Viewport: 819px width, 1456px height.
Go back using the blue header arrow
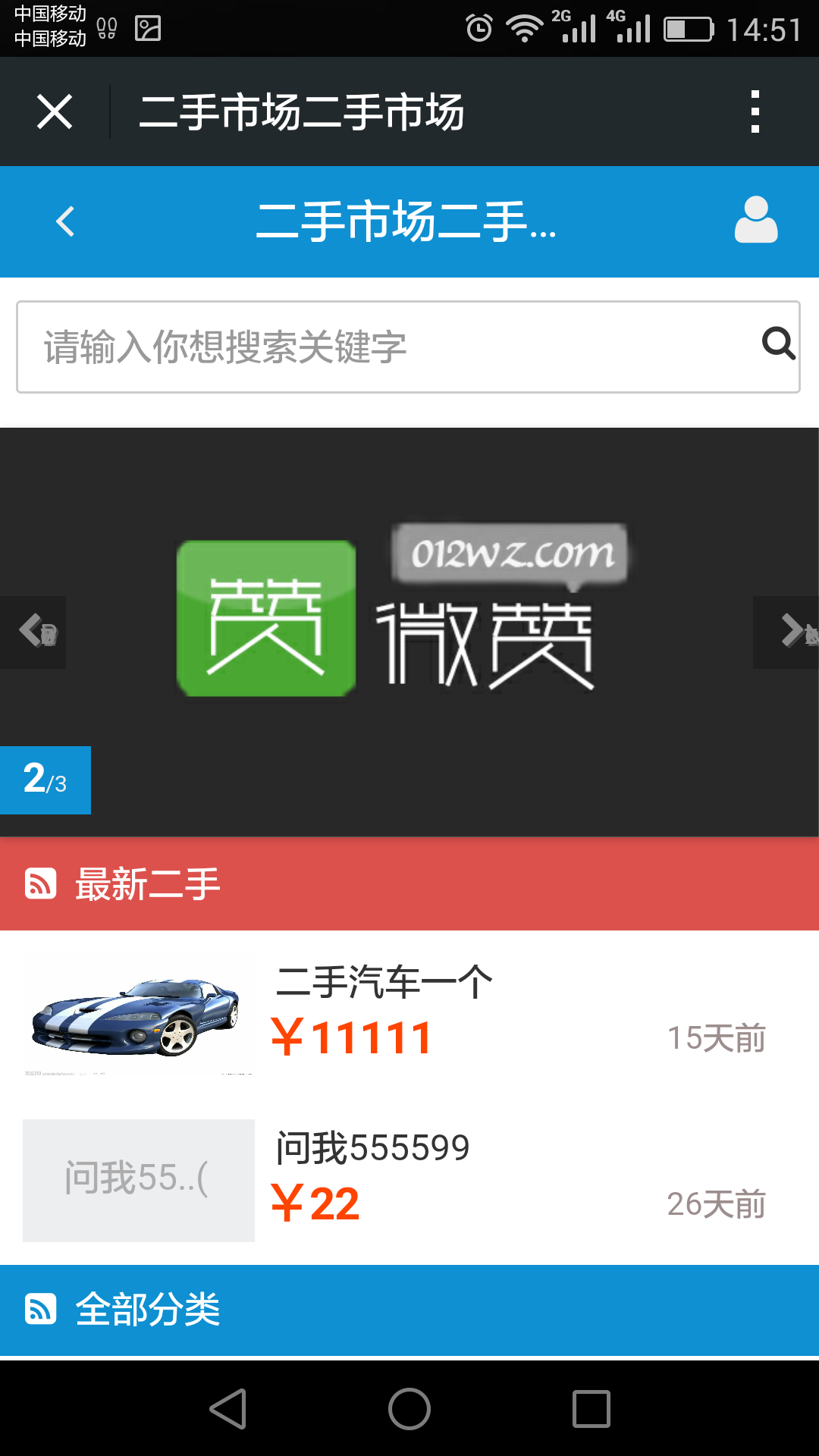pyautogui.click(x=66, y=221)
